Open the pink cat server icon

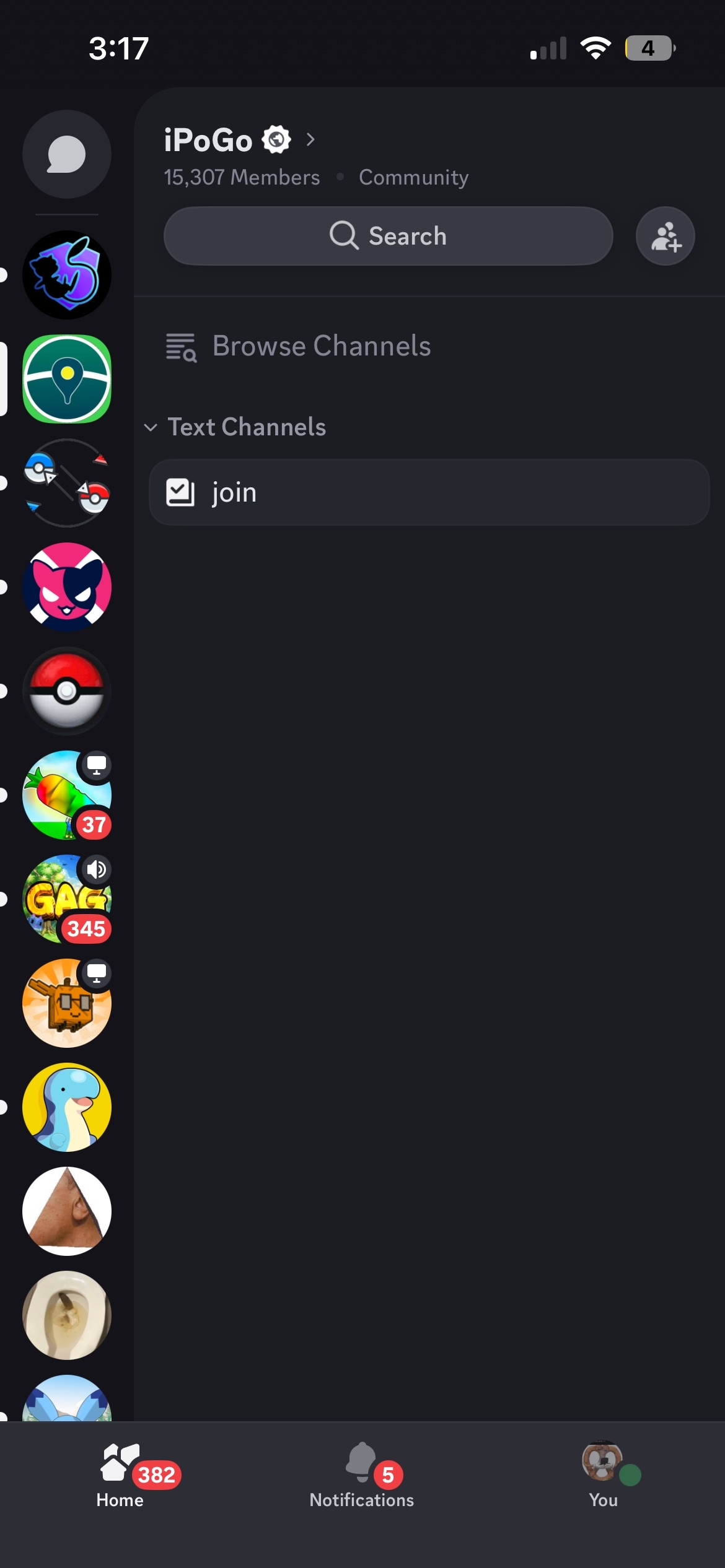(66, 587)
